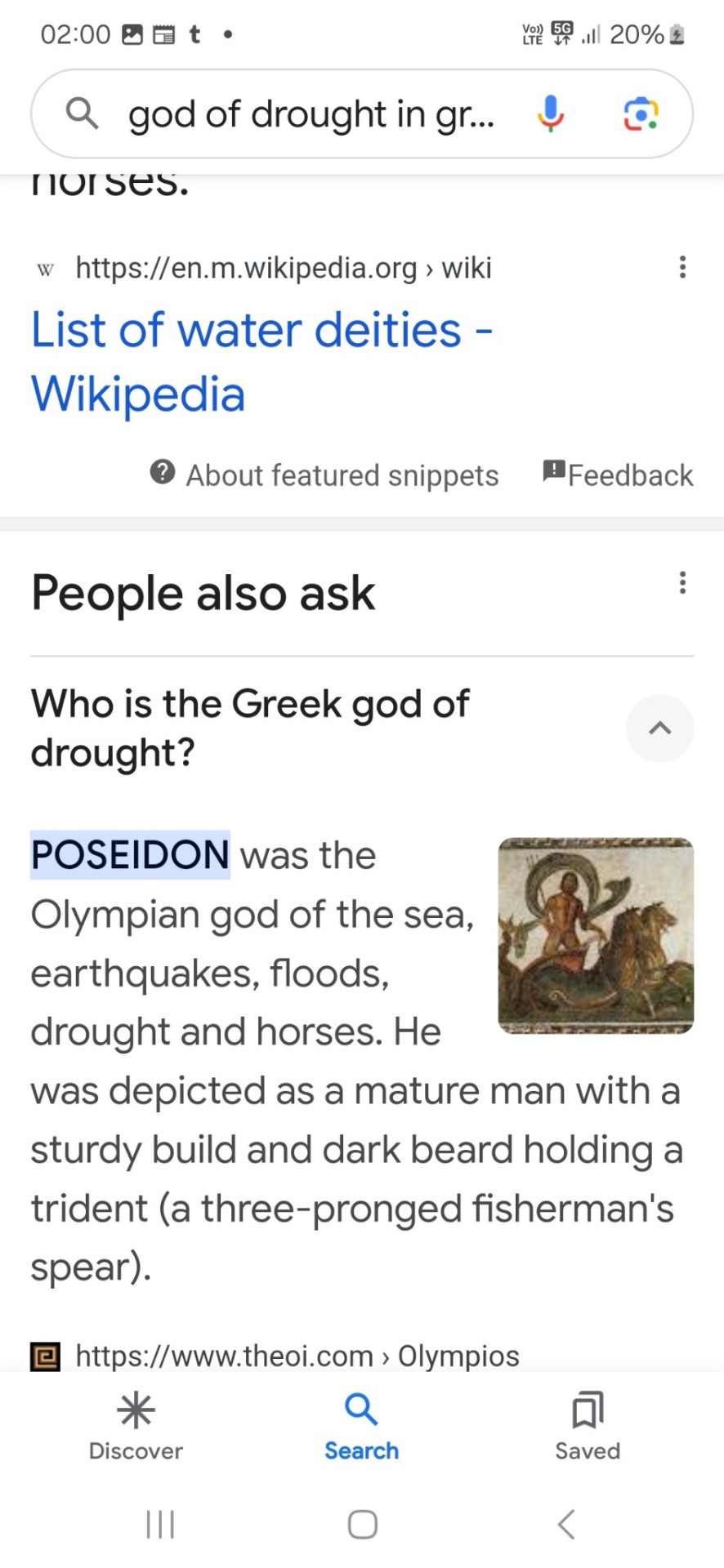
Task: Go back using the system back button
Action: (x=565, y=1524)
